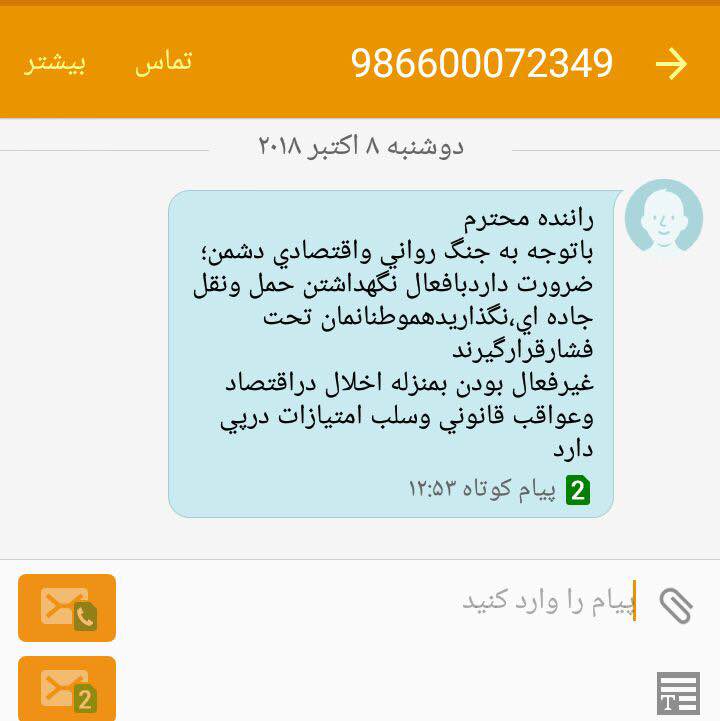Call the number via تماس
The height and width of the screenshot is (721, 720).
164,62
